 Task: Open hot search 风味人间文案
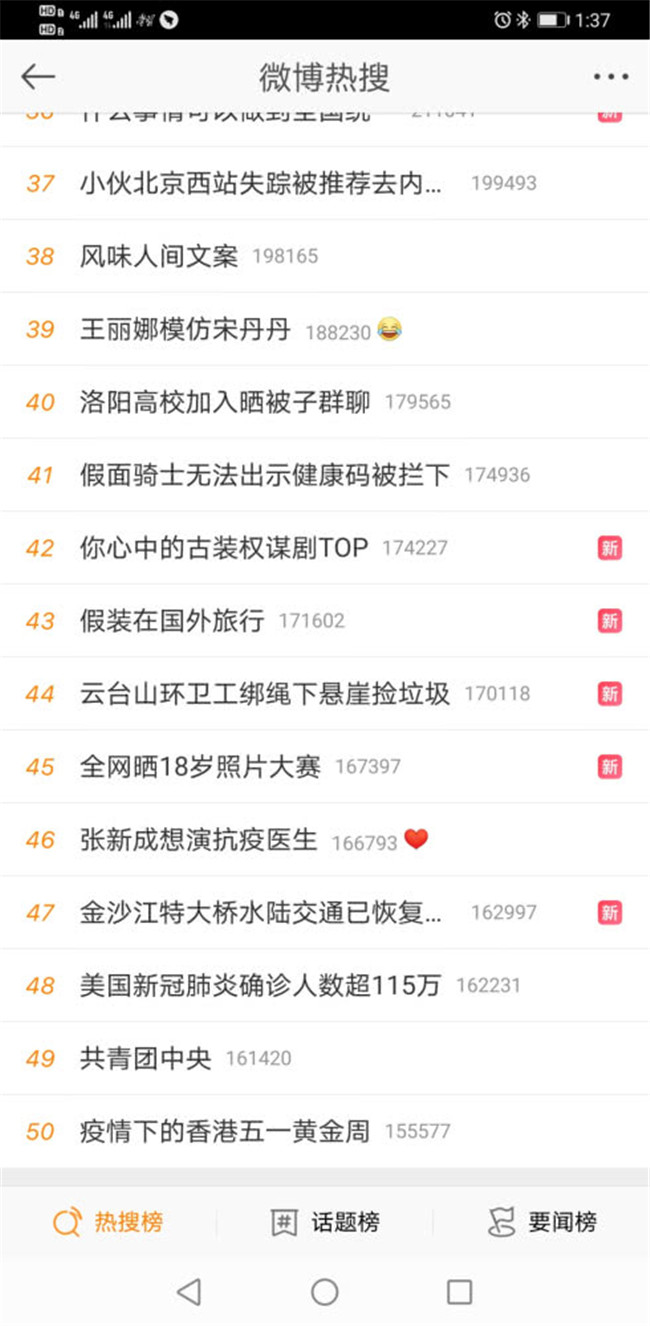click(x=160, y=256)
